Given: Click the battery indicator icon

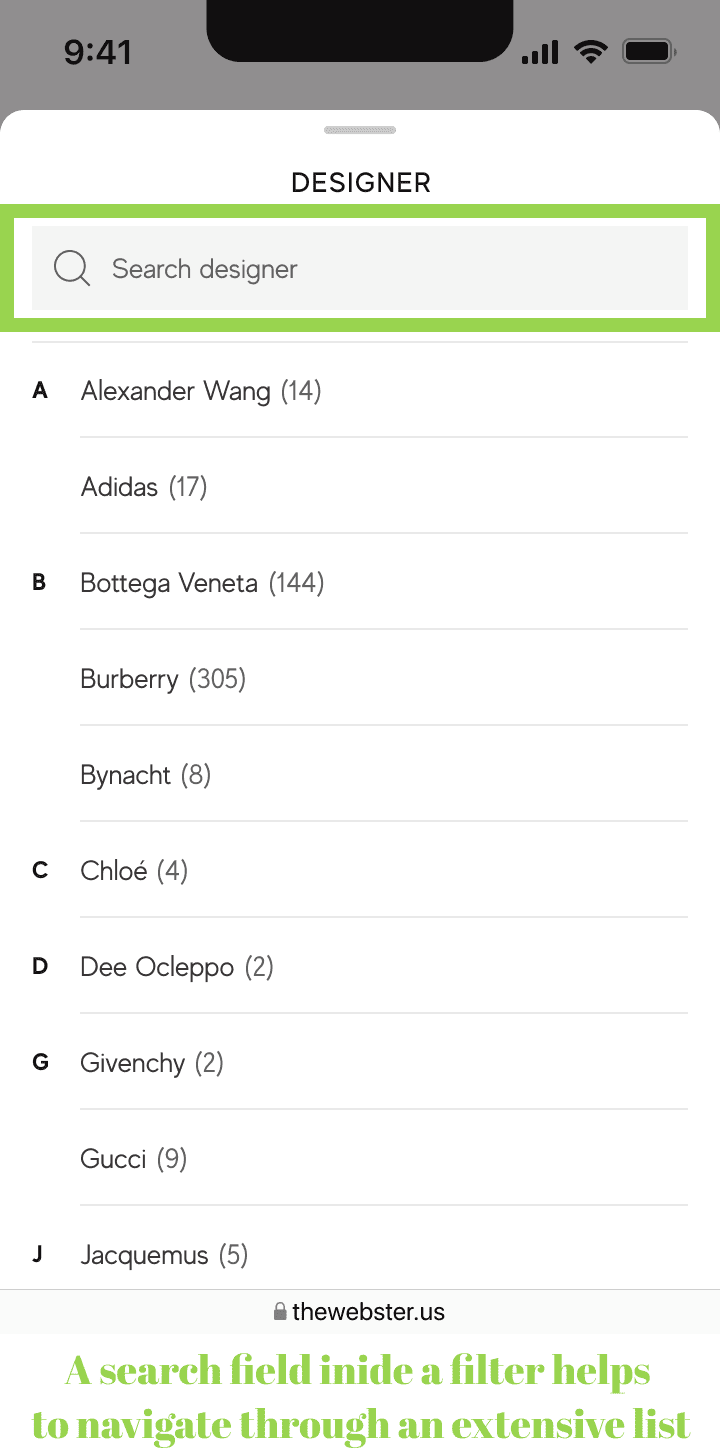Looking at the screenshot, I should click(649, 50).
